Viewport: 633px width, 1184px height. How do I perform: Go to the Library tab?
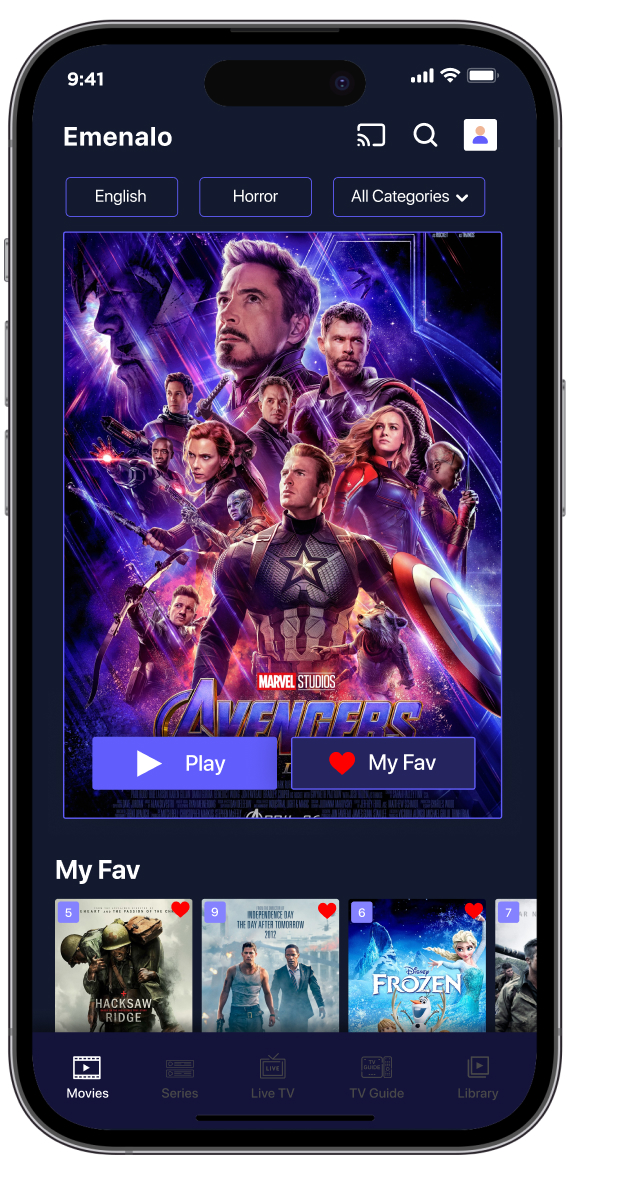click(478, 1077)
